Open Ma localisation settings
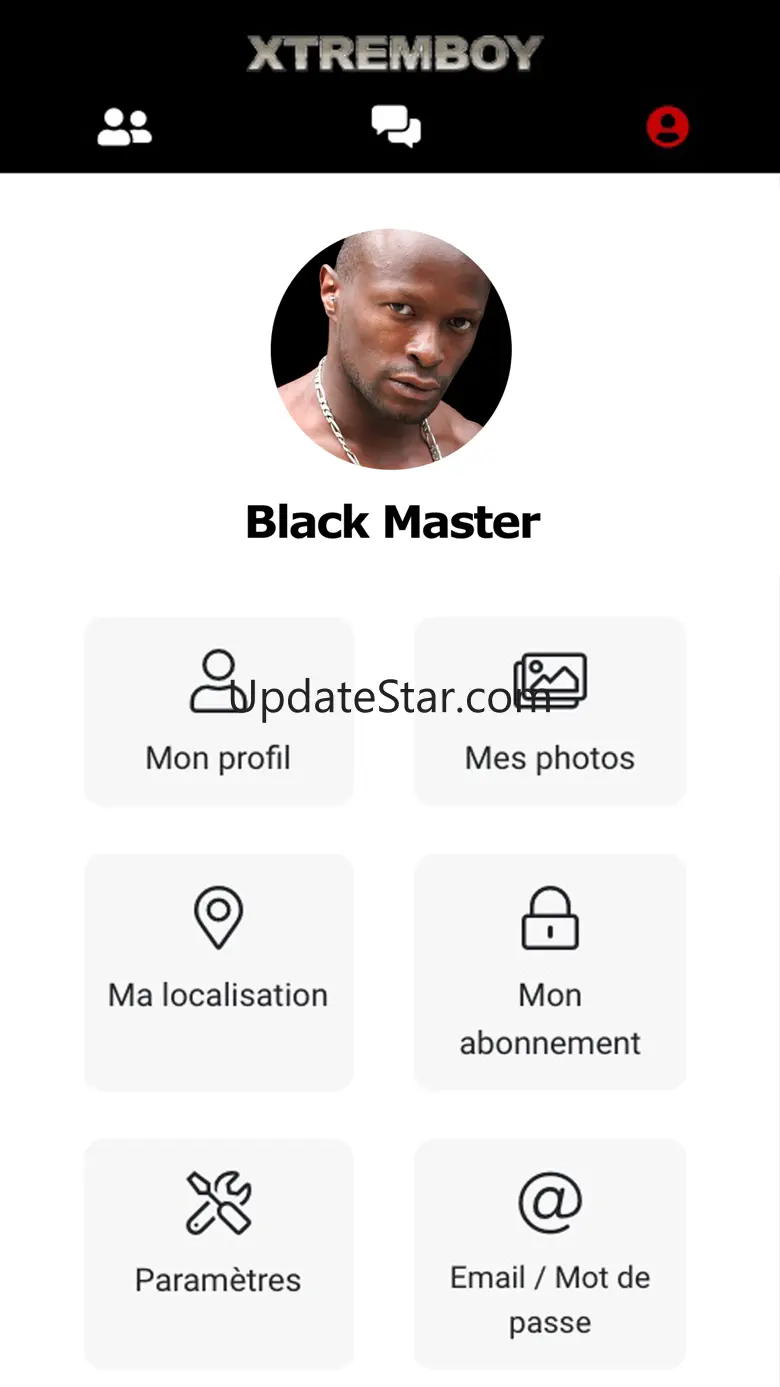Viewport: 780px width, 1387px height. (218, 971)
